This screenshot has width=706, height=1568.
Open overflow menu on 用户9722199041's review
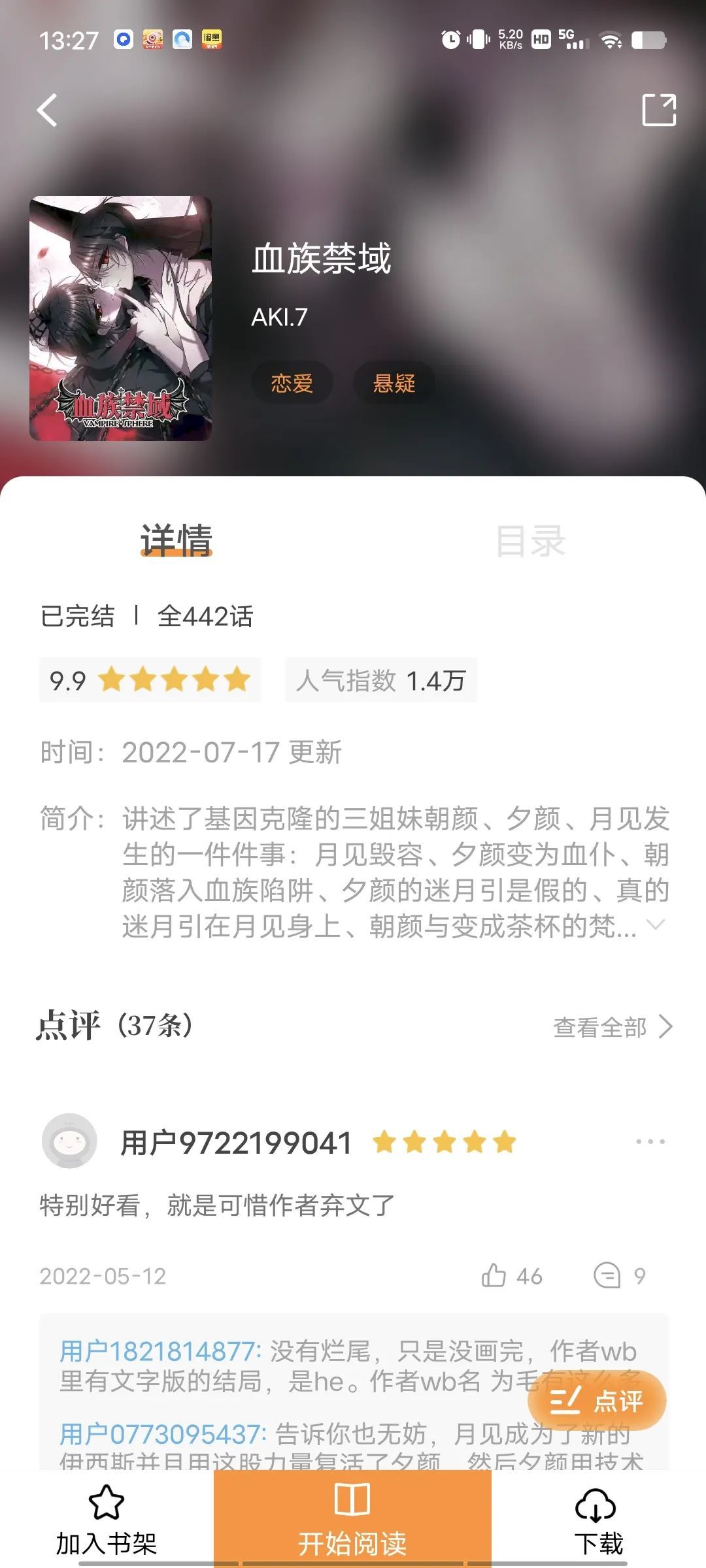650,1142
